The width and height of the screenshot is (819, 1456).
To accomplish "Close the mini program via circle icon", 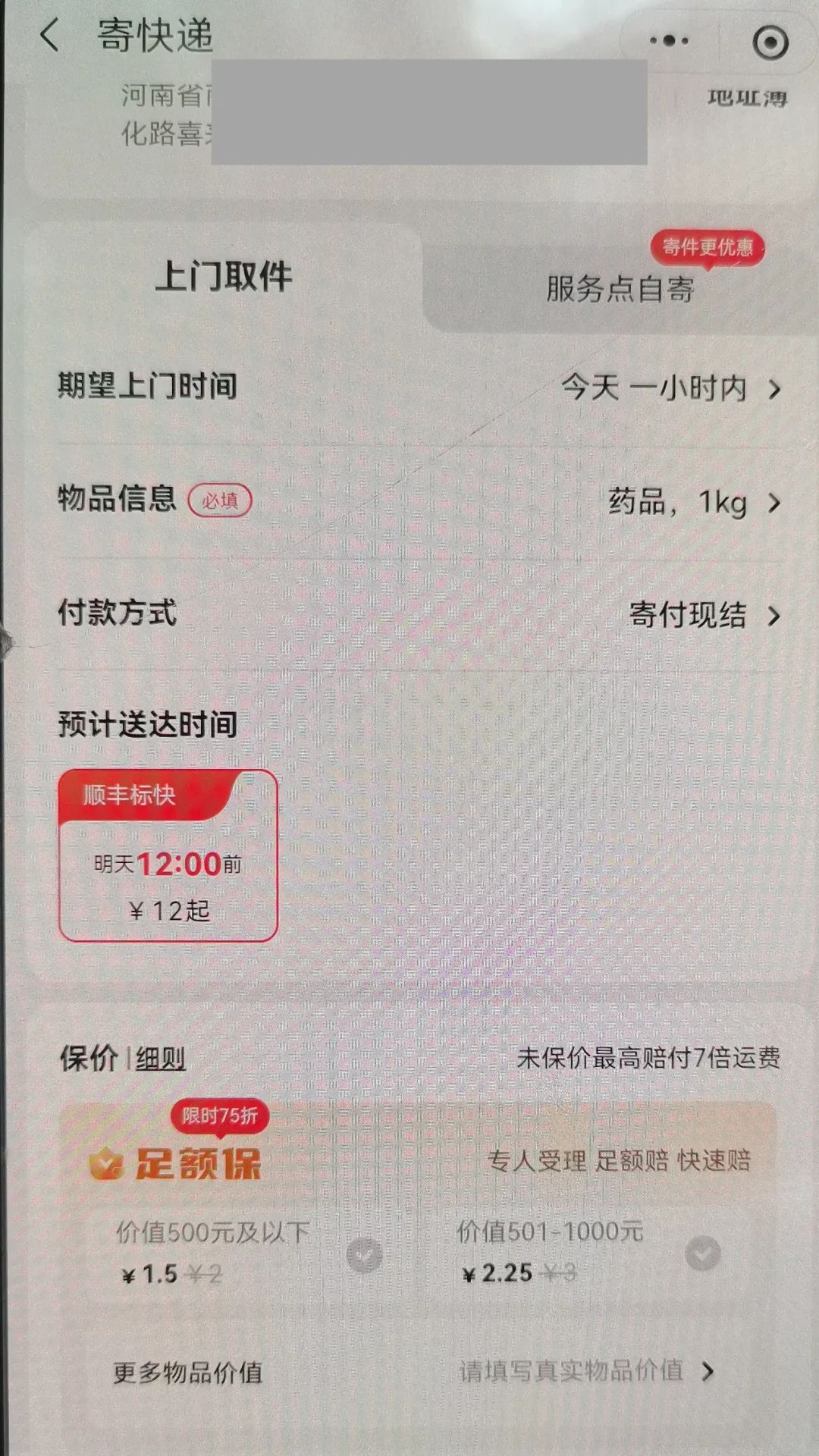I will [770, 42].
